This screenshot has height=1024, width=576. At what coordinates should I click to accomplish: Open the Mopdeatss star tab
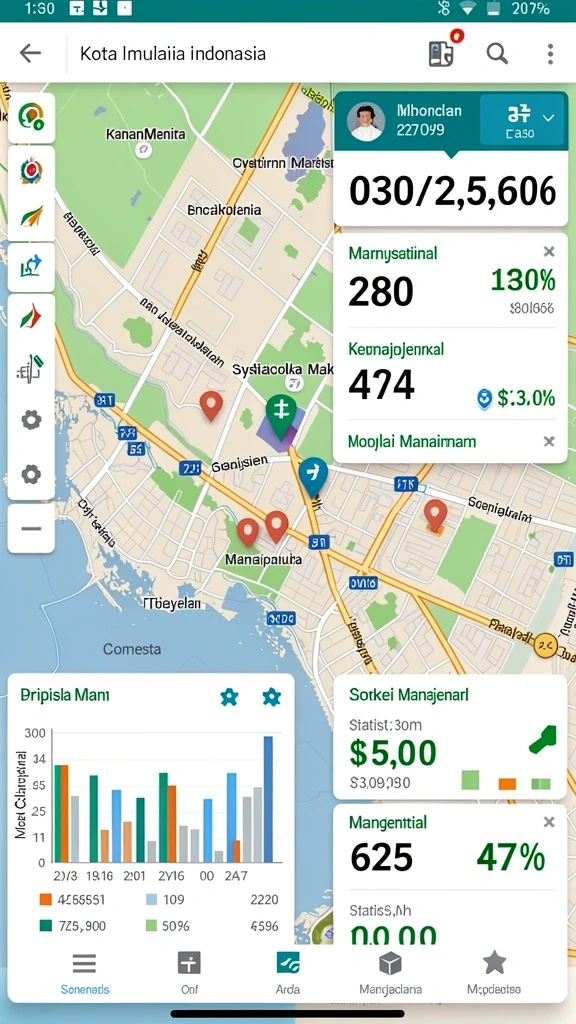click(x=494, y=972)
